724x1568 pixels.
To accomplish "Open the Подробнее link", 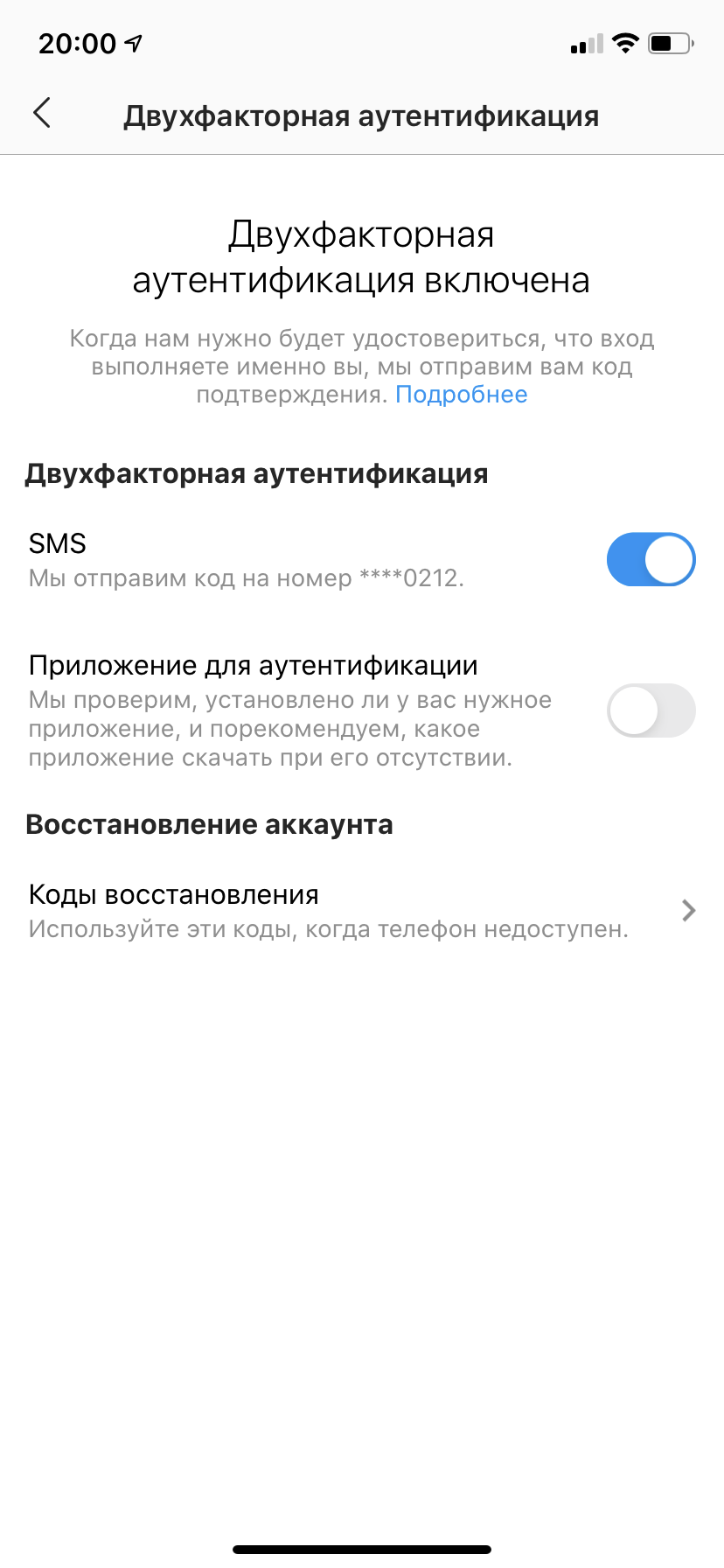I will [x=462, y=395].
